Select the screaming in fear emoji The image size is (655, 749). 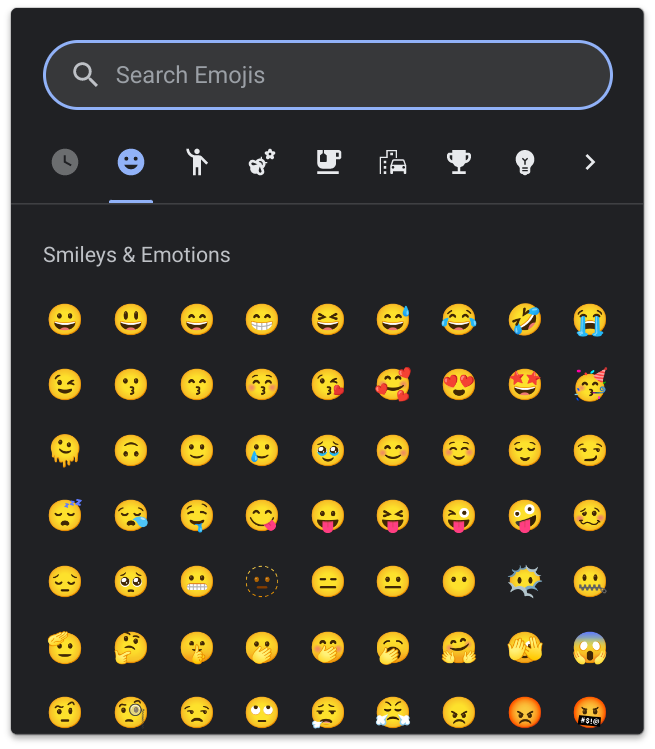pyautogui.click(x=590, y=647)
